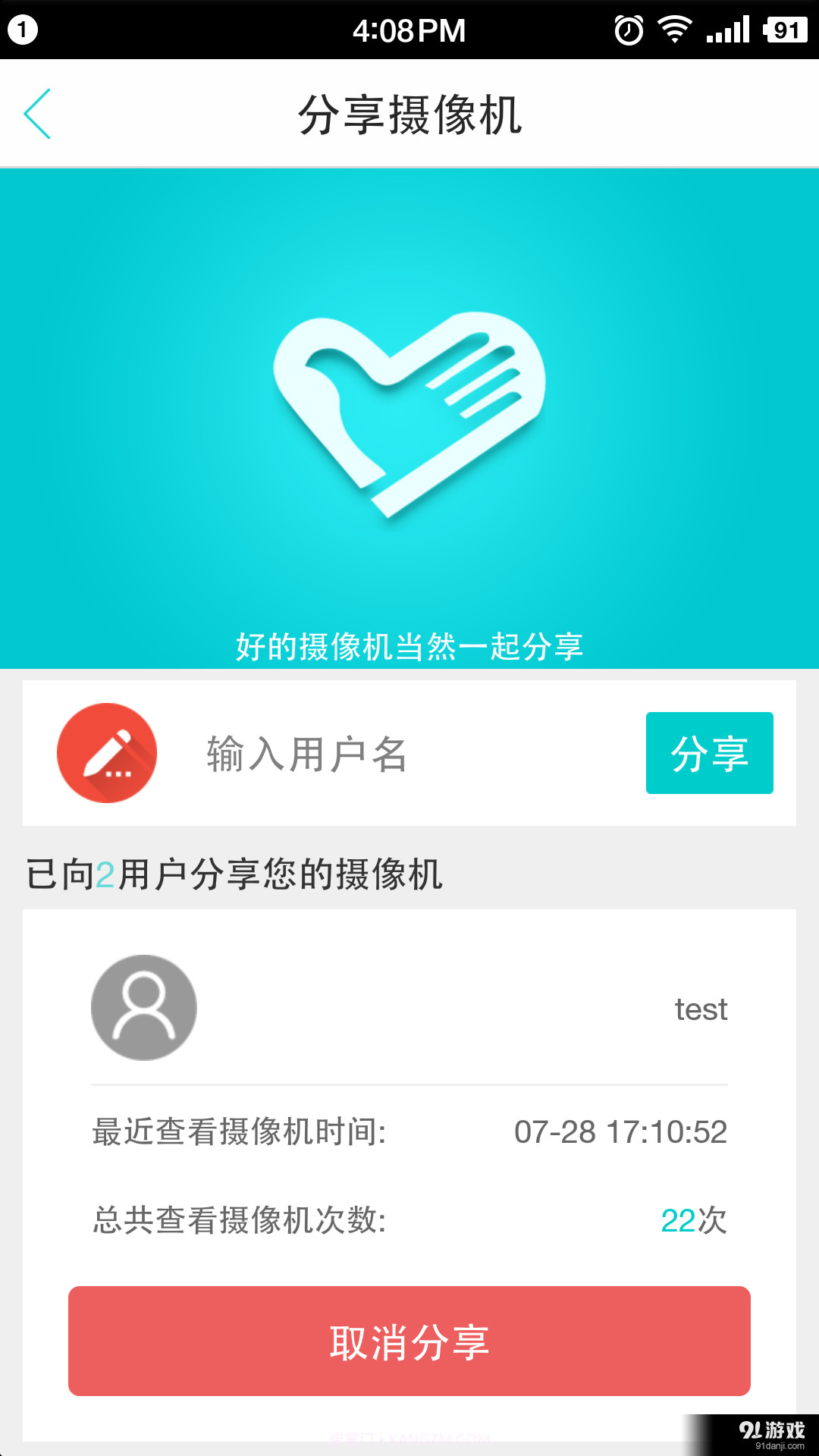
Task: Tap the notification circle showing 1
Action: coord(23,29)
